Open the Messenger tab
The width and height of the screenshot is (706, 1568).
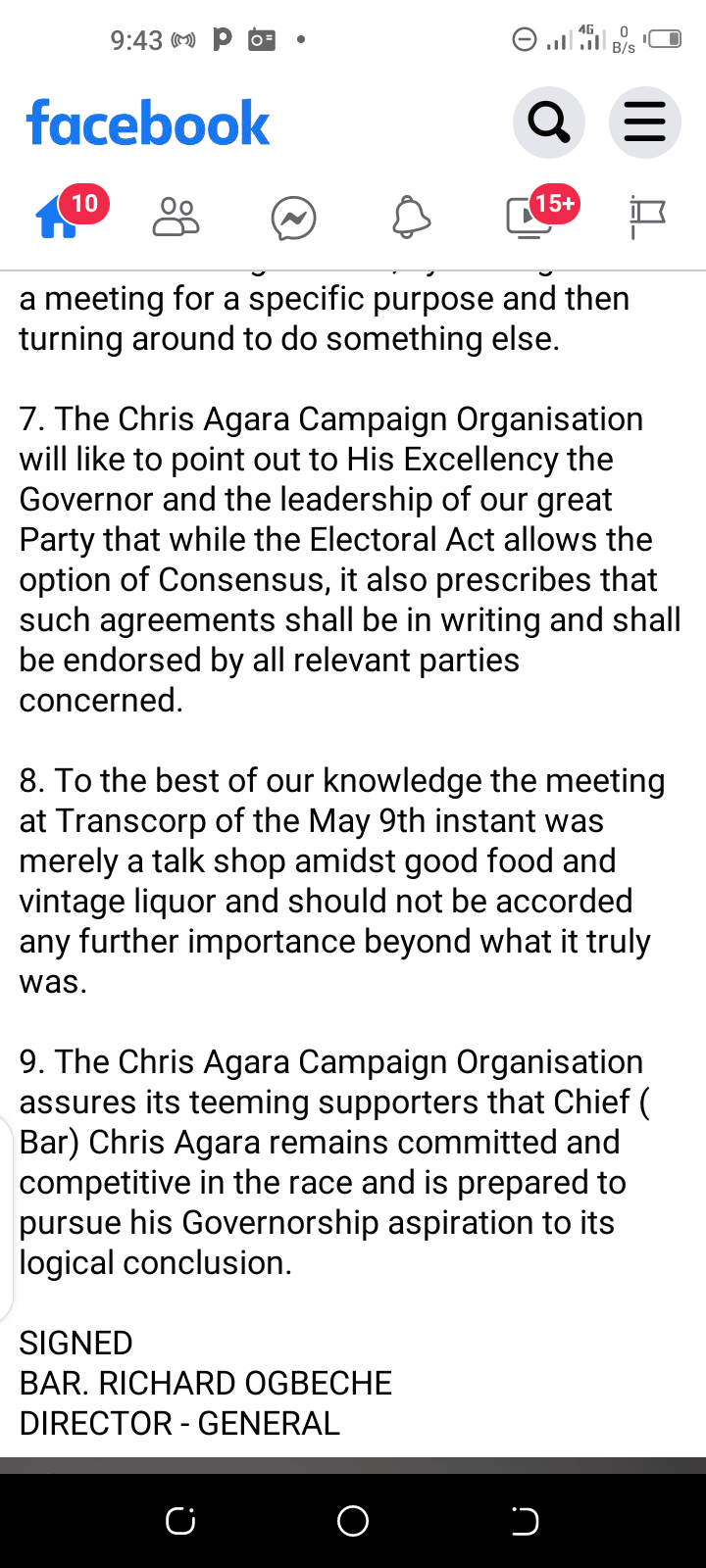(293, 218)
